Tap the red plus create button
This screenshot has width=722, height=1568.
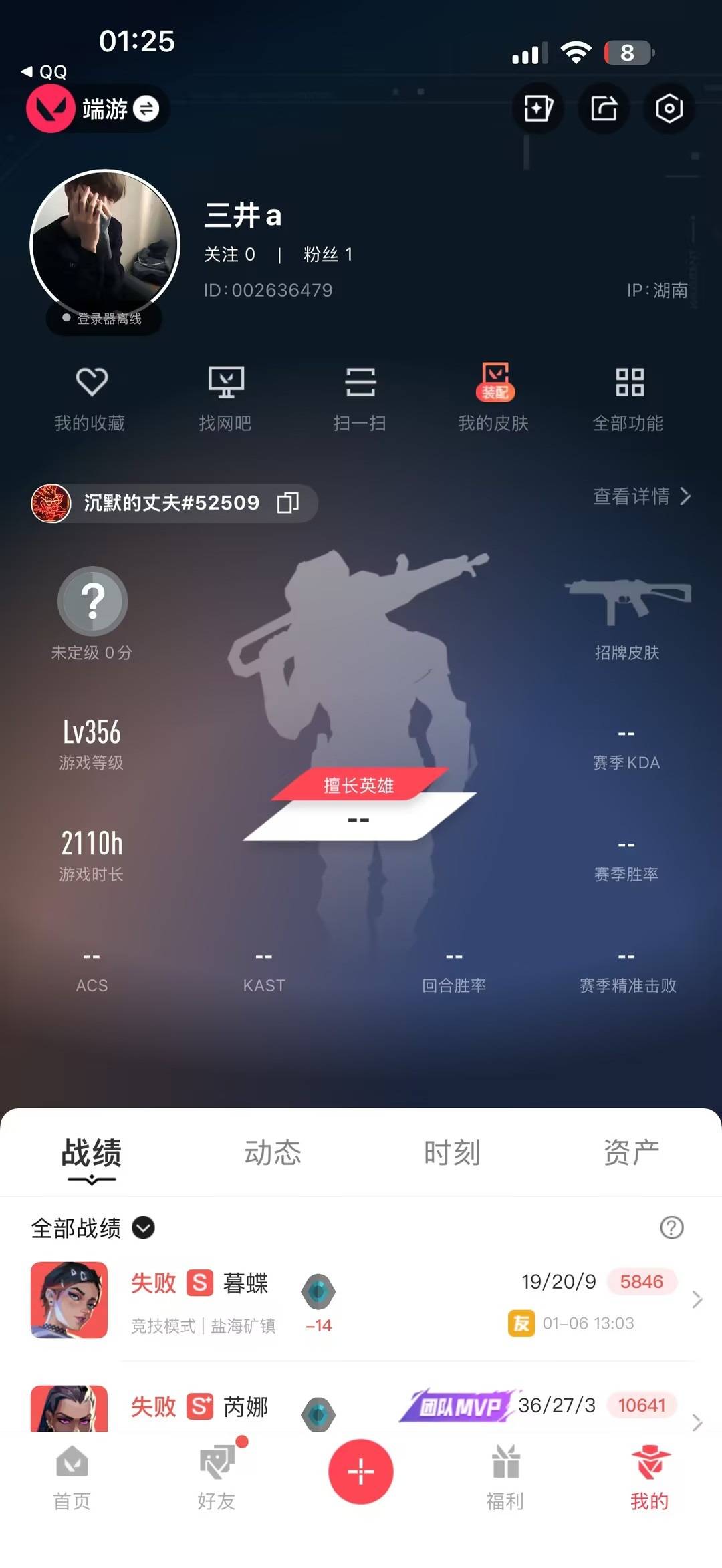(x=360, y=1471)
